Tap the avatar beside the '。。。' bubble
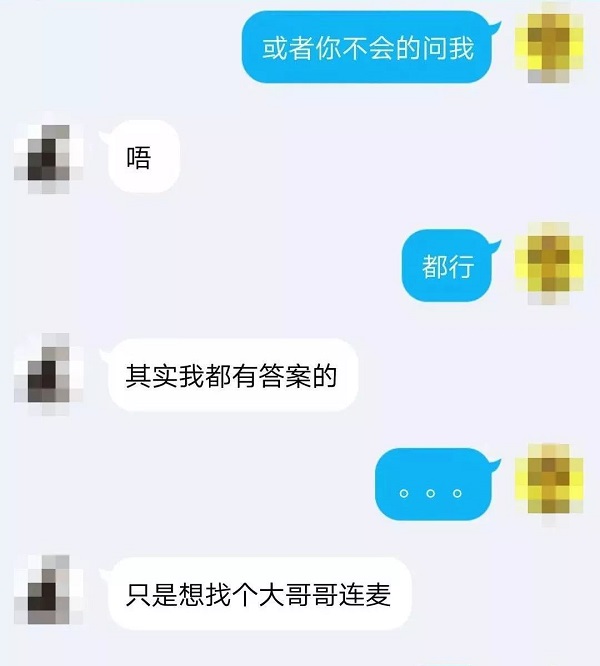Screen dimensions: 600x666 [x=548, y=484]
